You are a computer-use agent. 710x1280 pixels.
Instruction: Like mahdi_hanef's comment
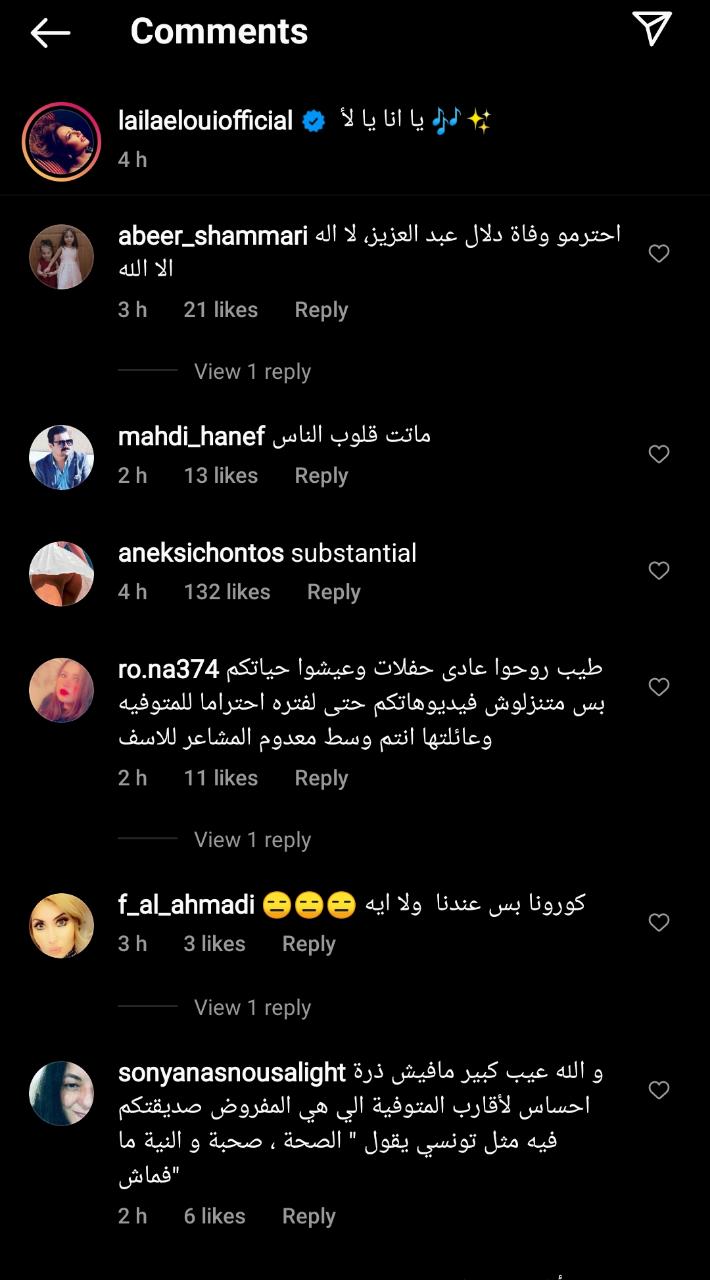click(x=659, y=454)
